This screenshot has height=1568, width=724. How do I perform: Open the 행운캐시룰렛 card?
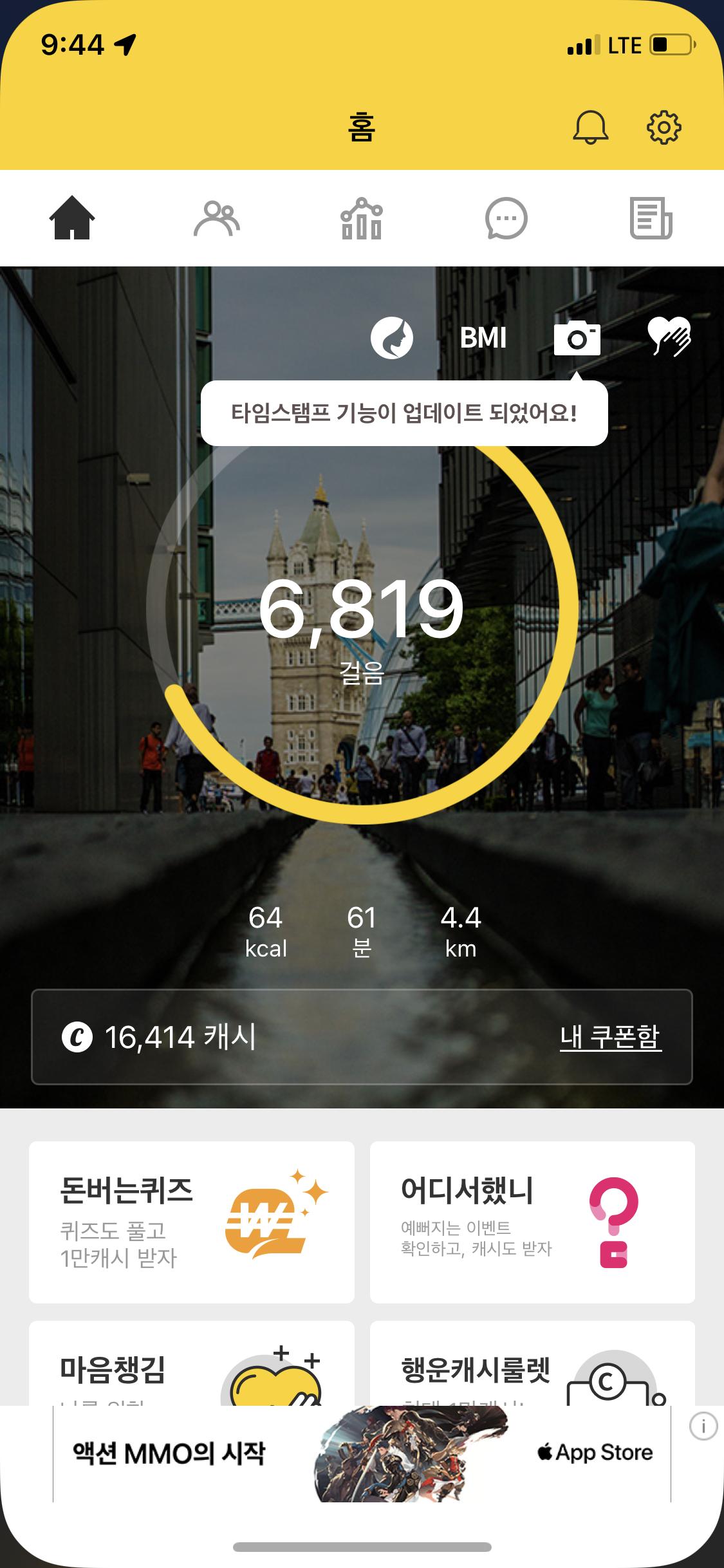pyautogui.click(x=532, y=1365)
